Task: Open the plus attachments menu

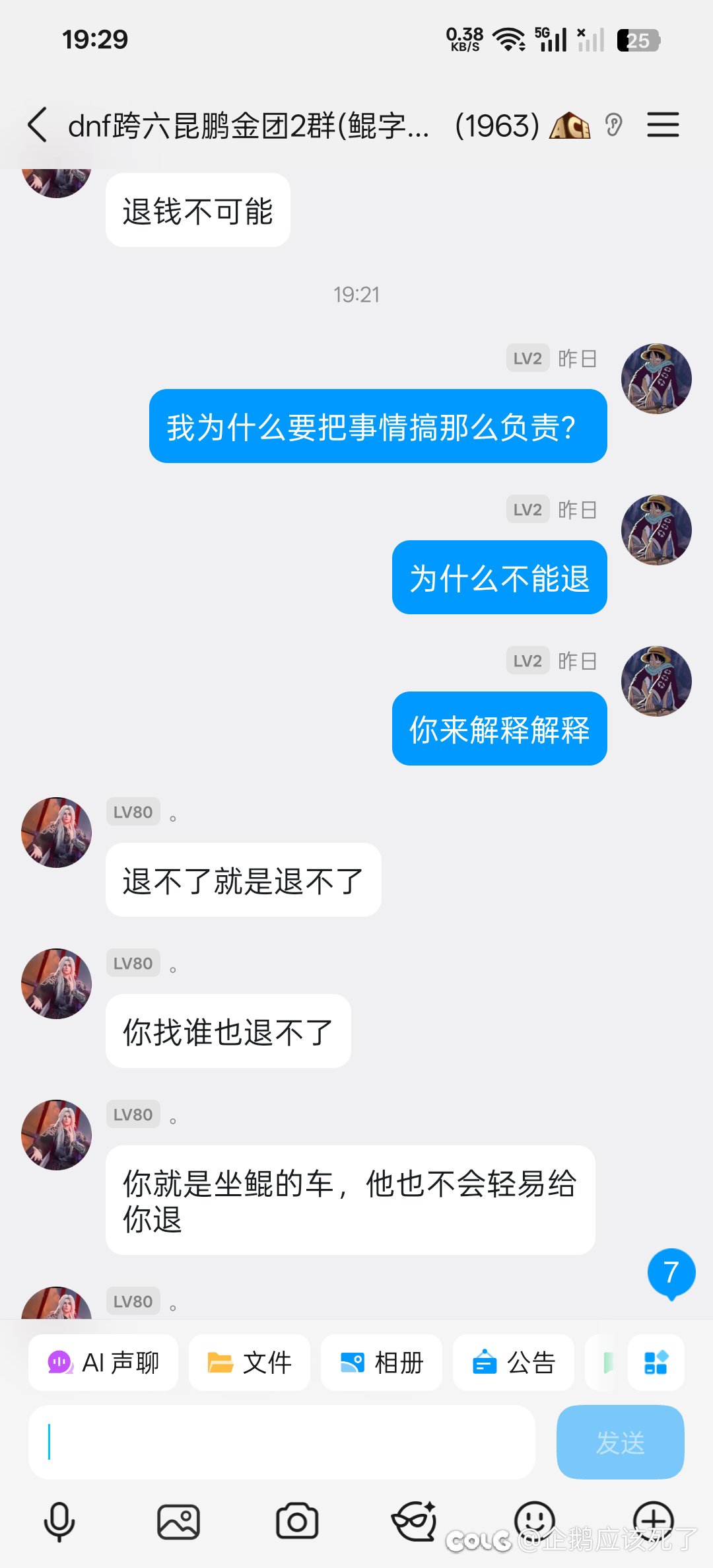Action: click(653, 1519)
